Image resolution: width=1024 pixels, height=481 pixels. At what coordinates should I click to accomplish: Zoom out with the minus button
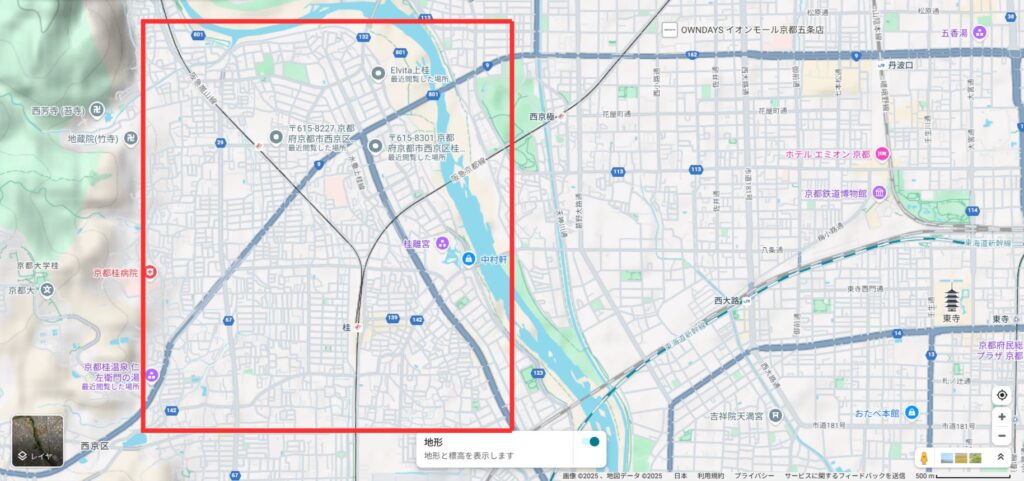[1001, 436]
